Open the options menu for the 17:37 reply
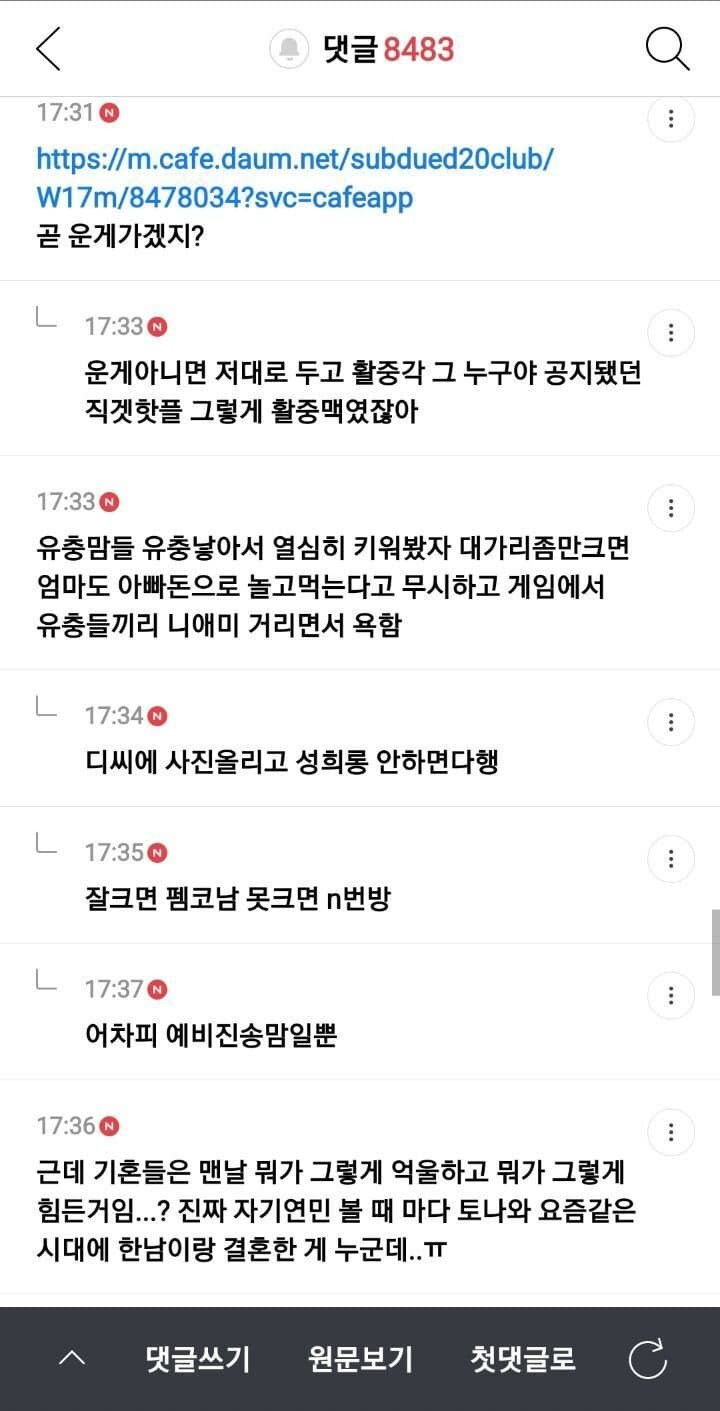Image resolution: width=720 pixels, height=1411 pixels. point(671,996)
